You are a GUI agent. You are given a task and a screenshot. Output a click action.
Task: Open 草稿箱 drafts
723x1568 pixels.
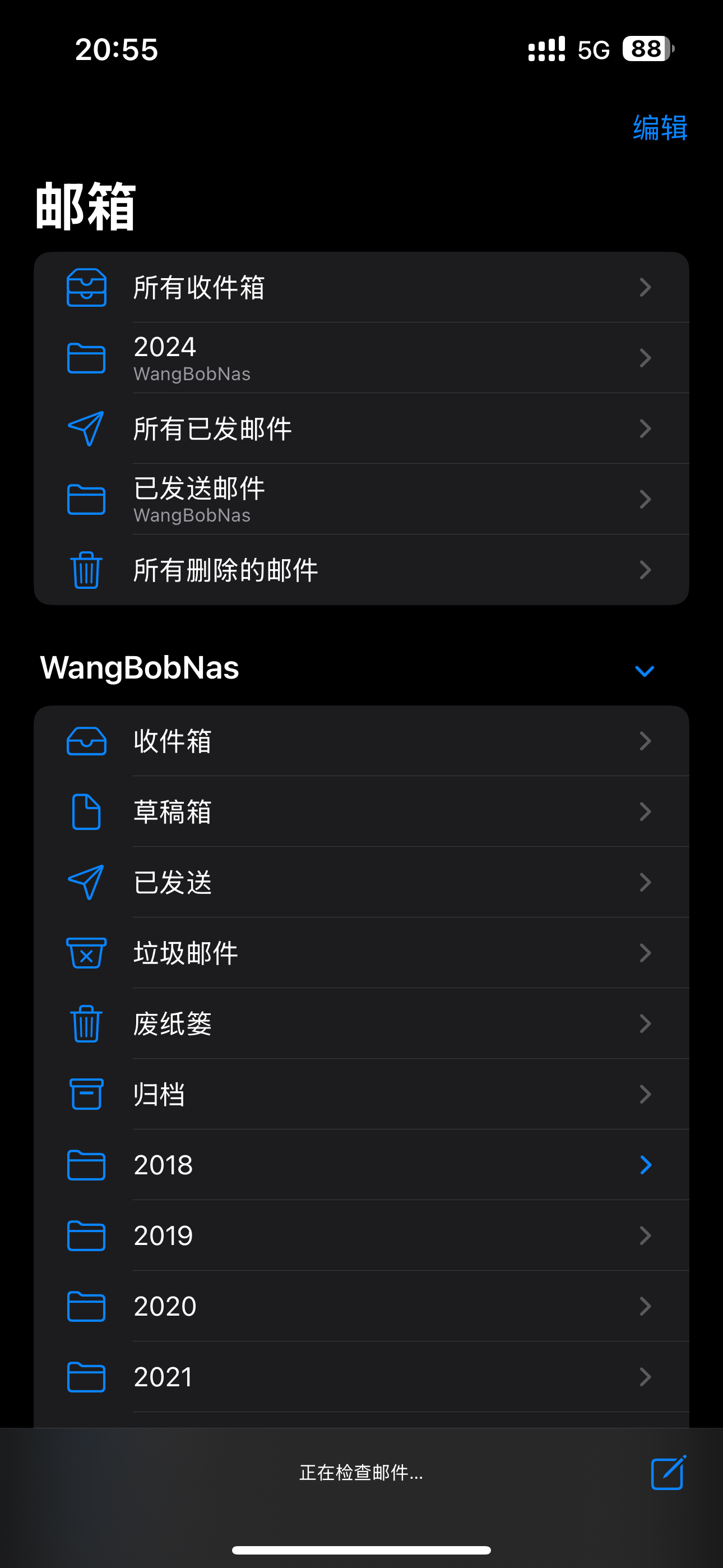pyautogui.click(x=361, y=811)
